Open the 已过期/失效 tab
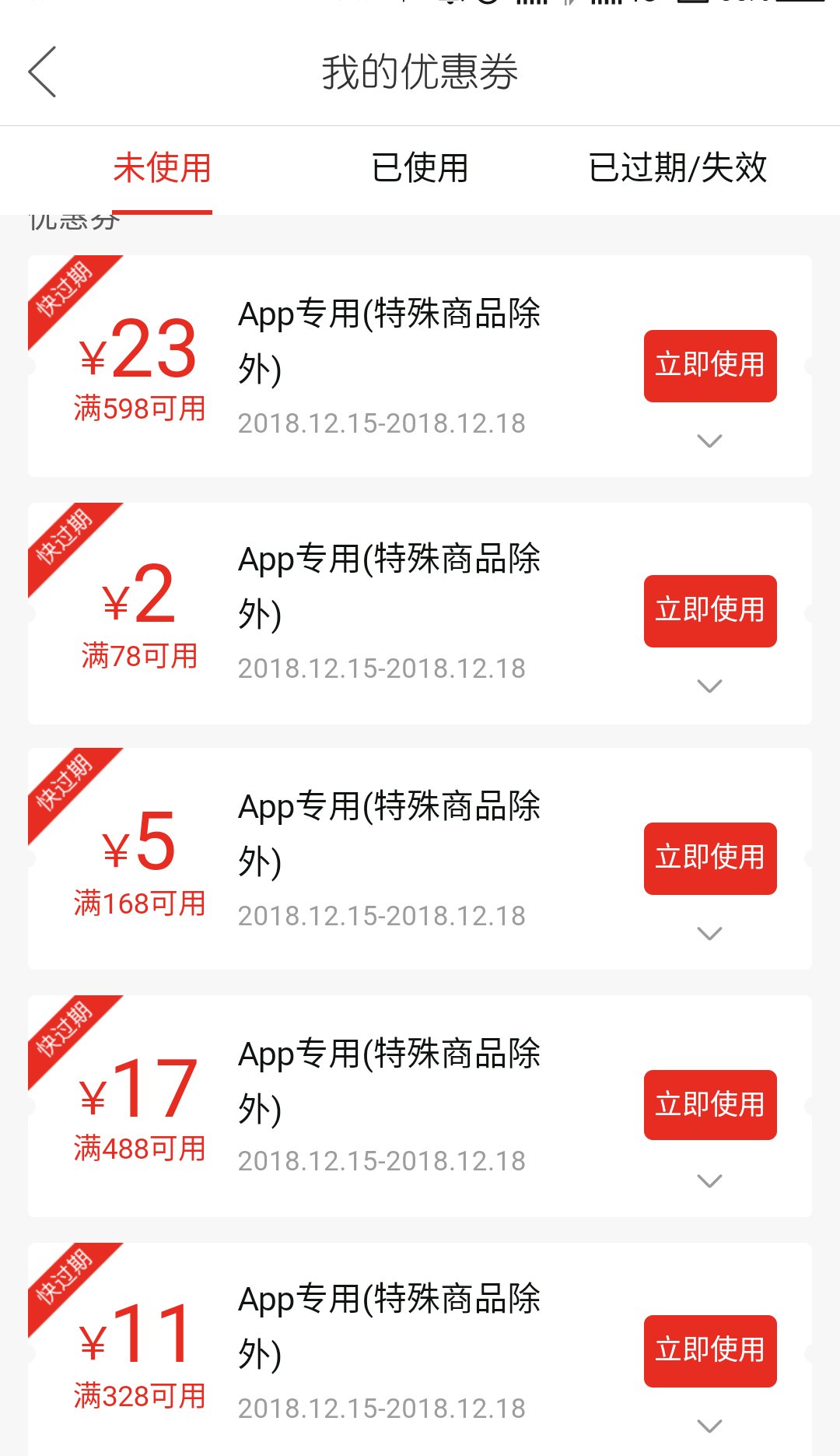The image size is (840, 1456). click(x=677, y=168)
